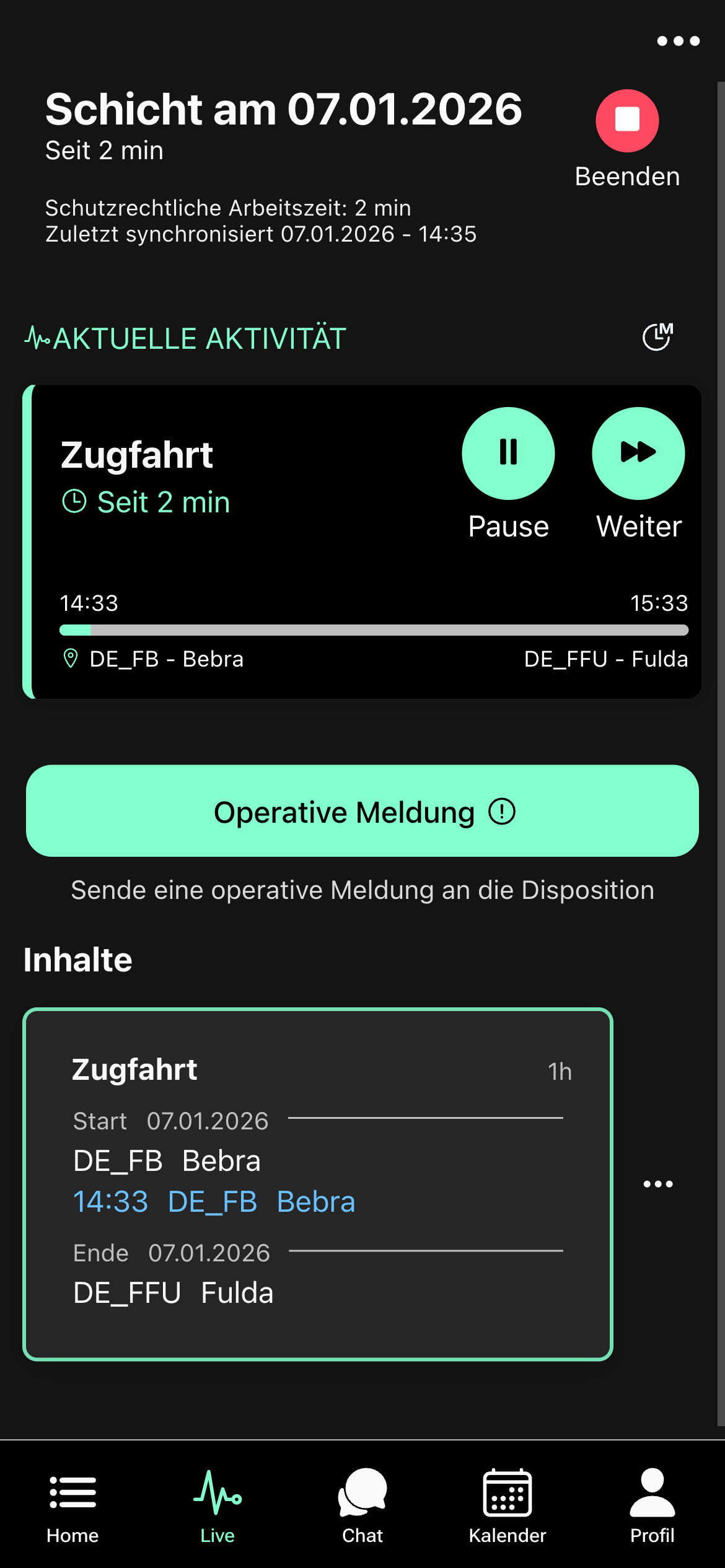The height and width of the screenshot is (1568, 725).
Task: Open the top overflow menu
Action: coord(678,41)
